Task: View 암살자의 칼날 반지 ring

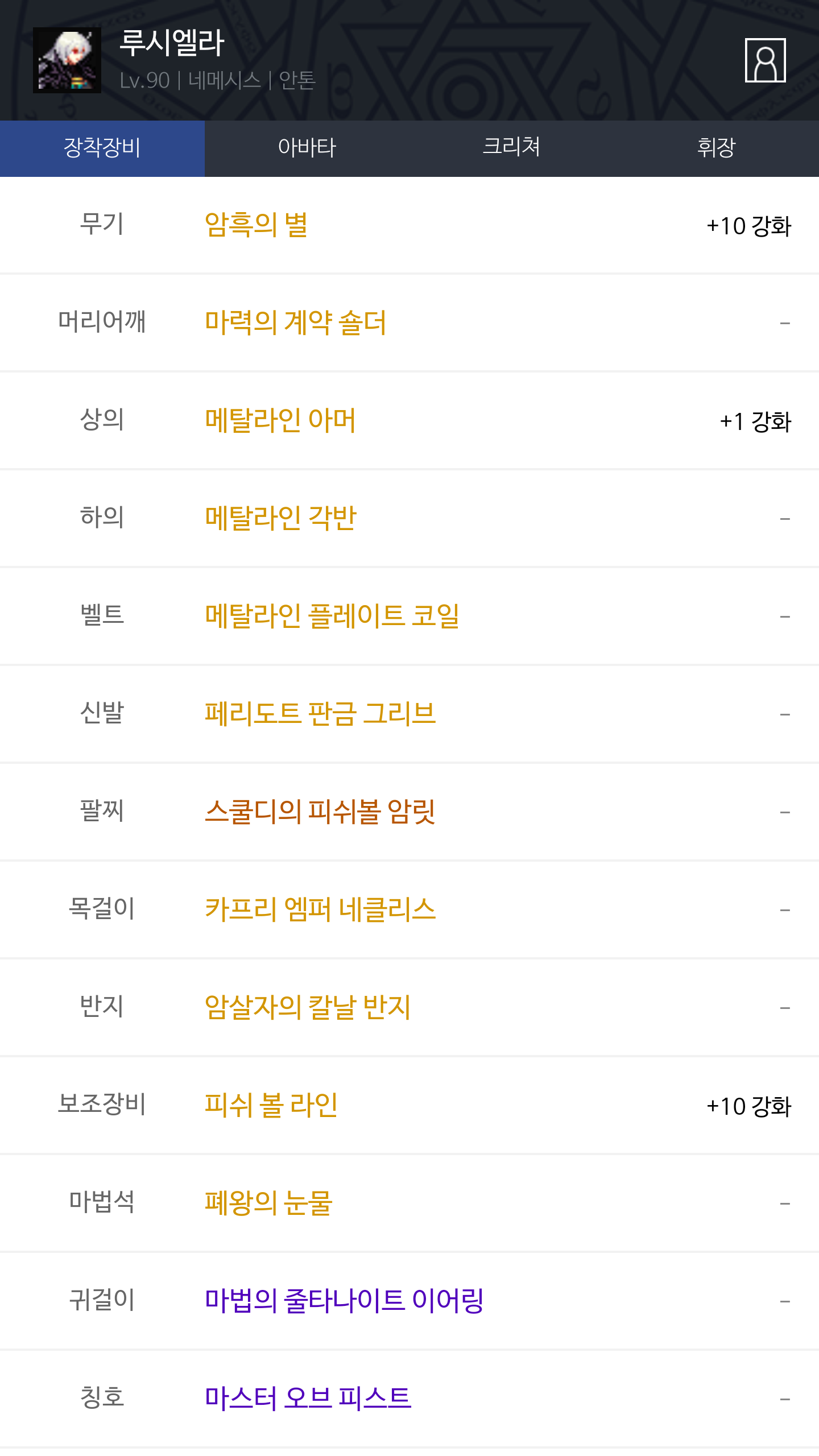Action: [x=308, y=1007]
